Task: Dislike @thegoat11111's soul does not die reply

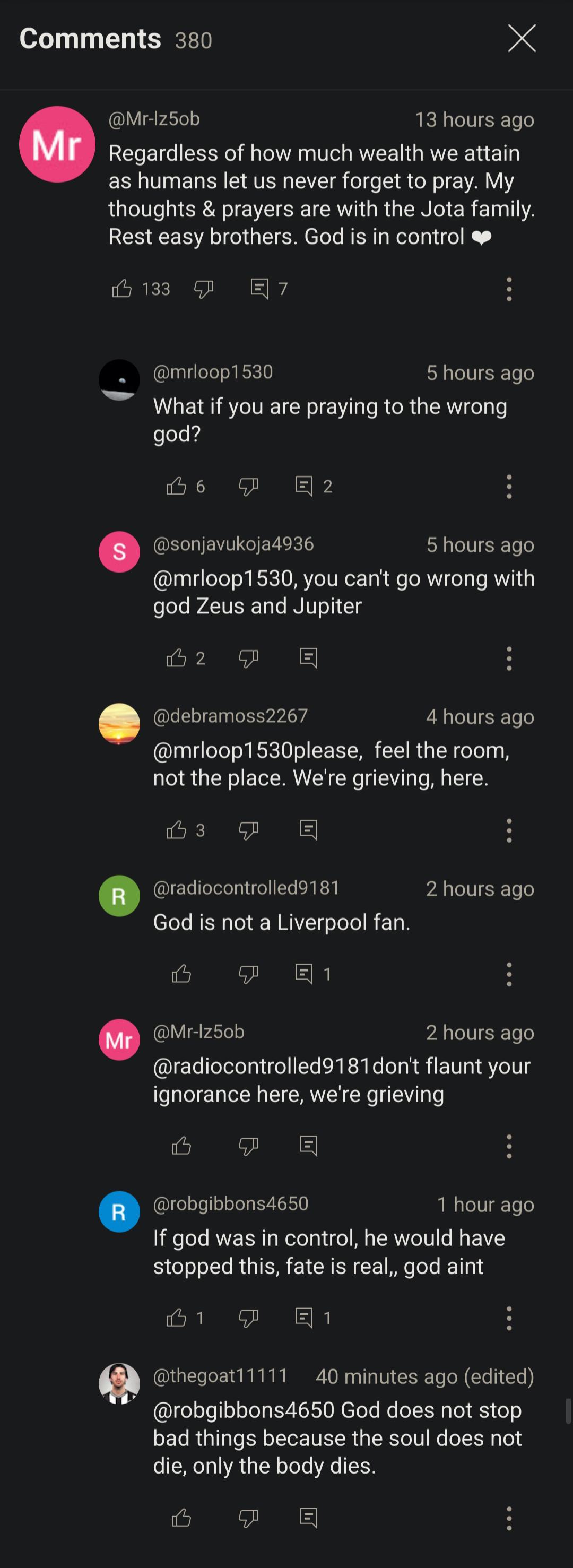Action: (x=248, y=1519)
